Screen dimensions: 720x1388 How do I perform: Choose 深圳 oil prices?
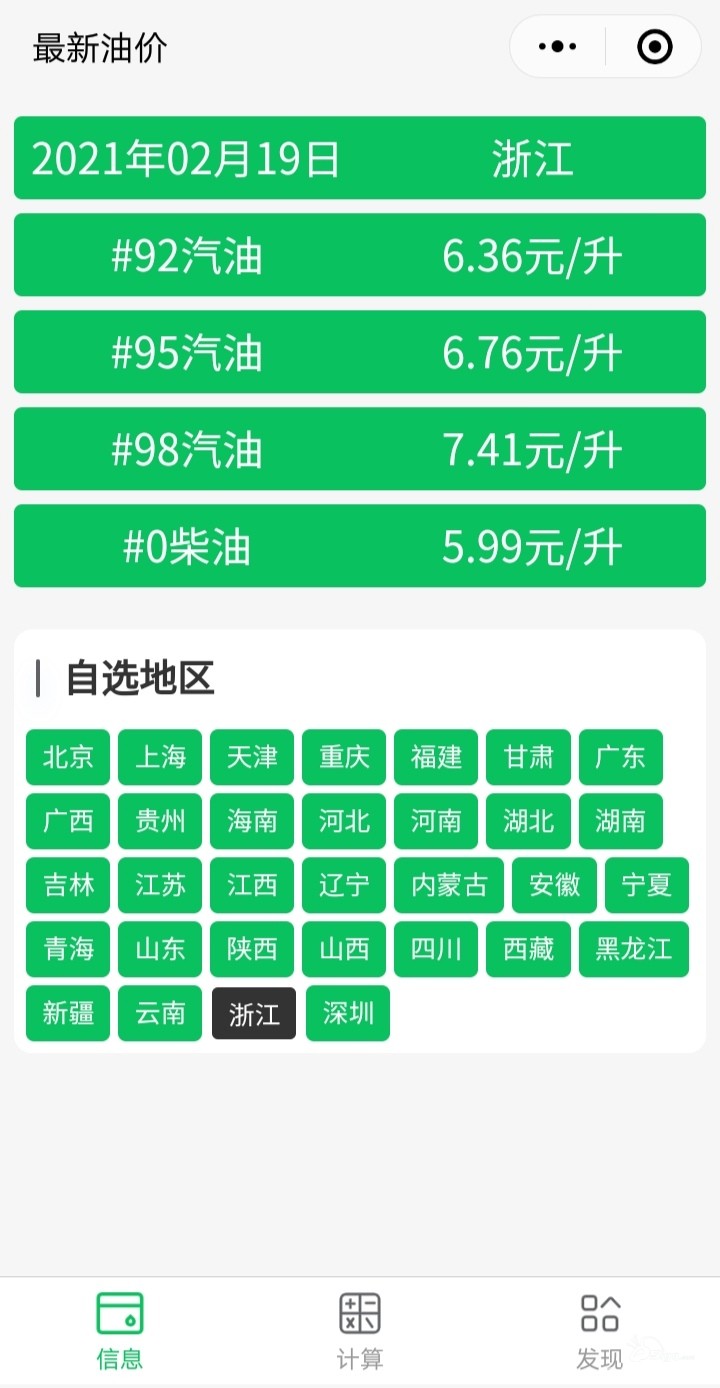[348, 1013]
